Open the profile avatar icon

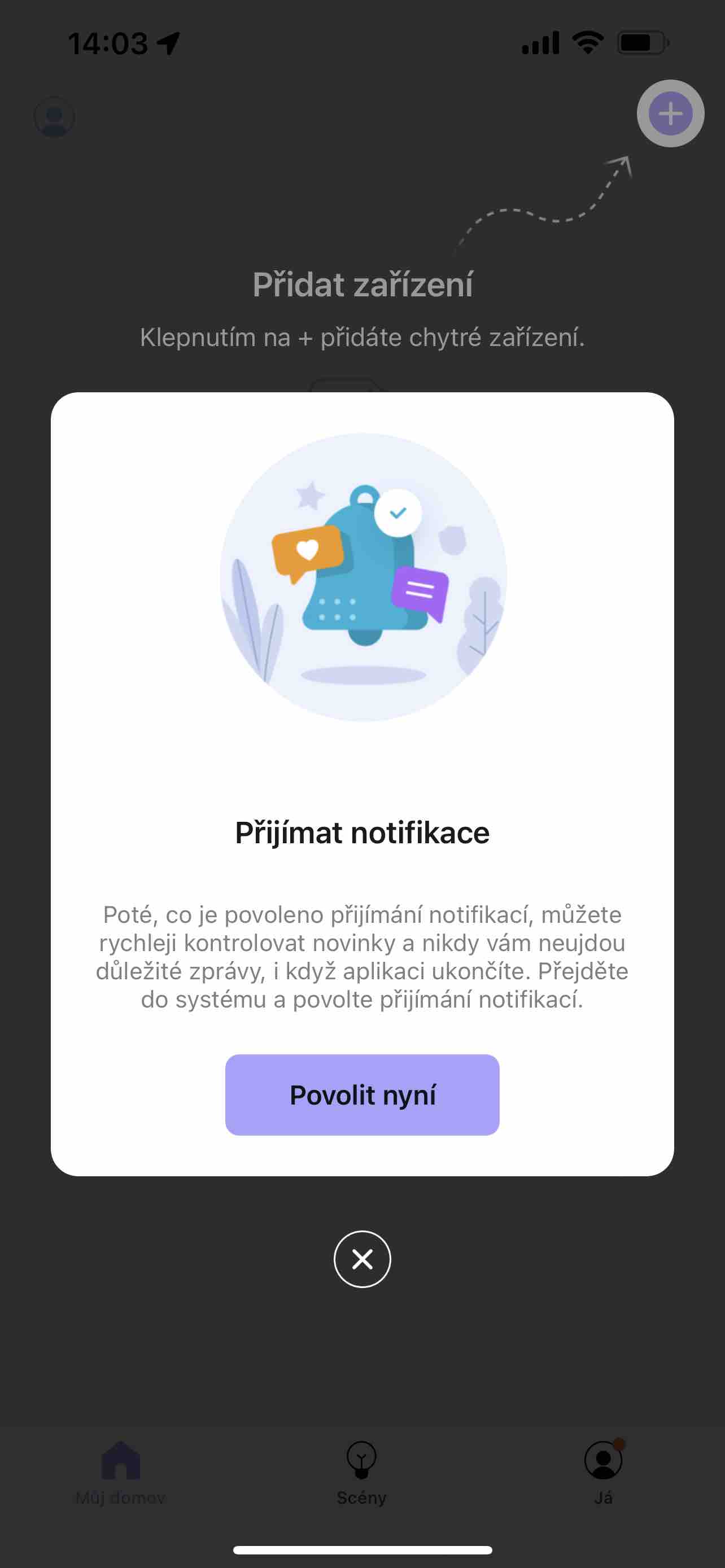tap(54, 117)
